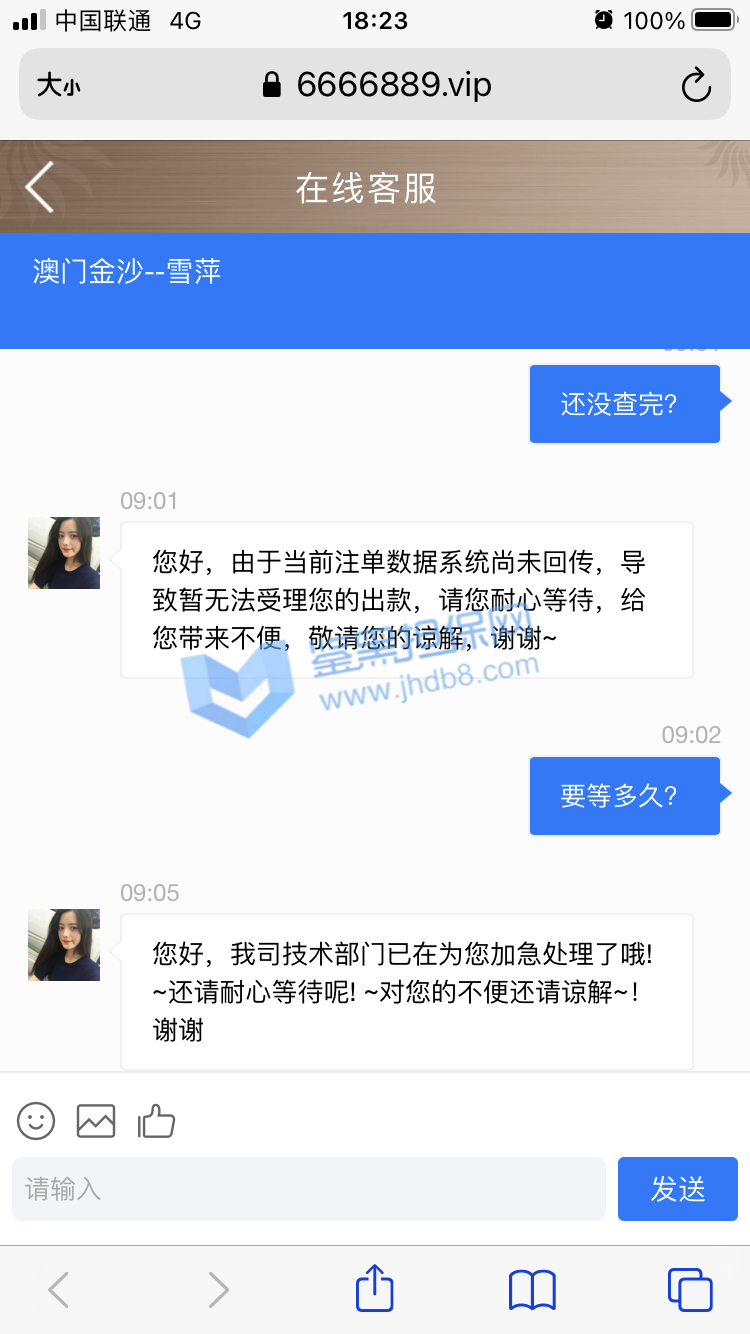750x1334 pixels.
Task: Focus the 请输入 message field
Action: (308, 1189)
